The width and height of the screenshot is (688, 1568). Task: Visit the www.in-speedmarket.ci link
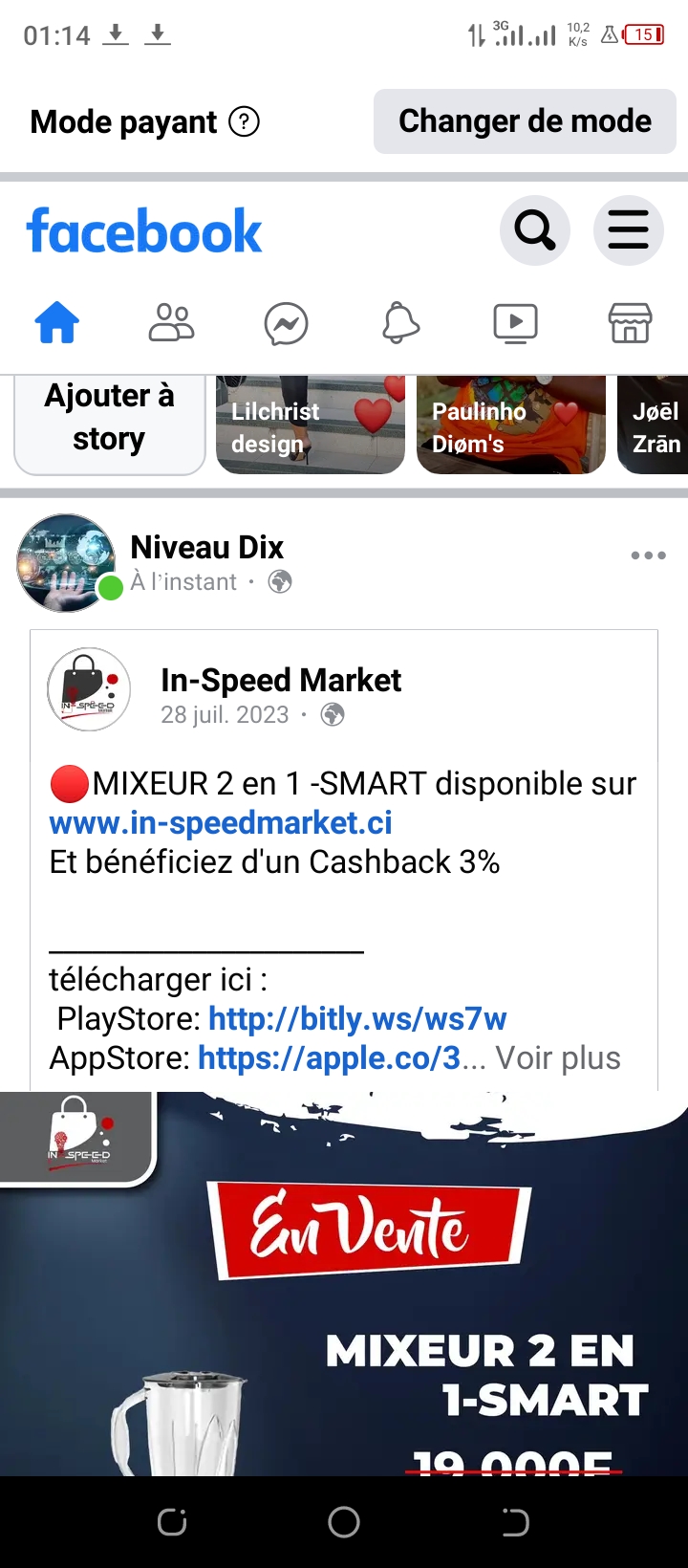pos(221,823)
